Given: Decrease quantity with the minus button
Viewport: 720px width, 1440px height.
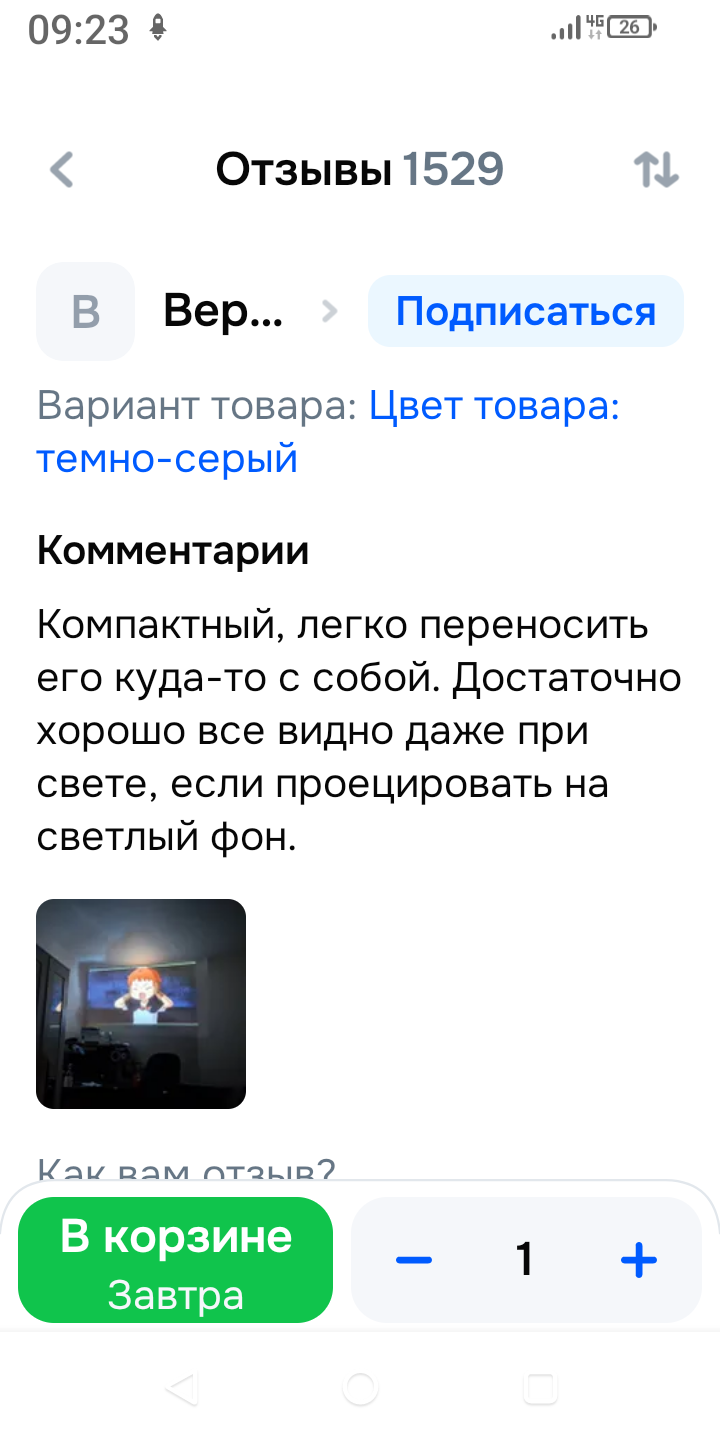Looking at the screenshot, I should (x=413, y=1260).
